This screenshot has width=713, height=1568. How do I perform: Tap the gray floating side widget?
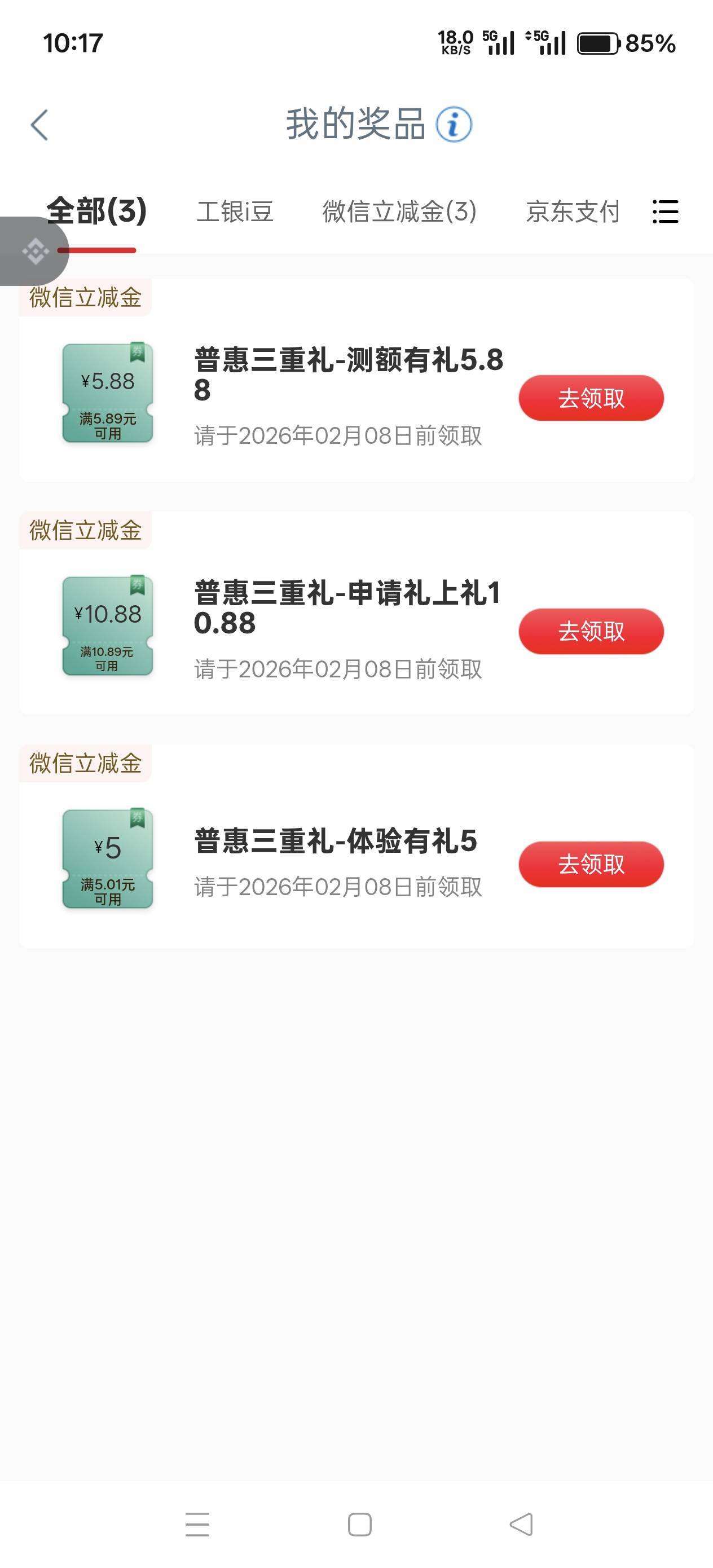coord(33,251)
